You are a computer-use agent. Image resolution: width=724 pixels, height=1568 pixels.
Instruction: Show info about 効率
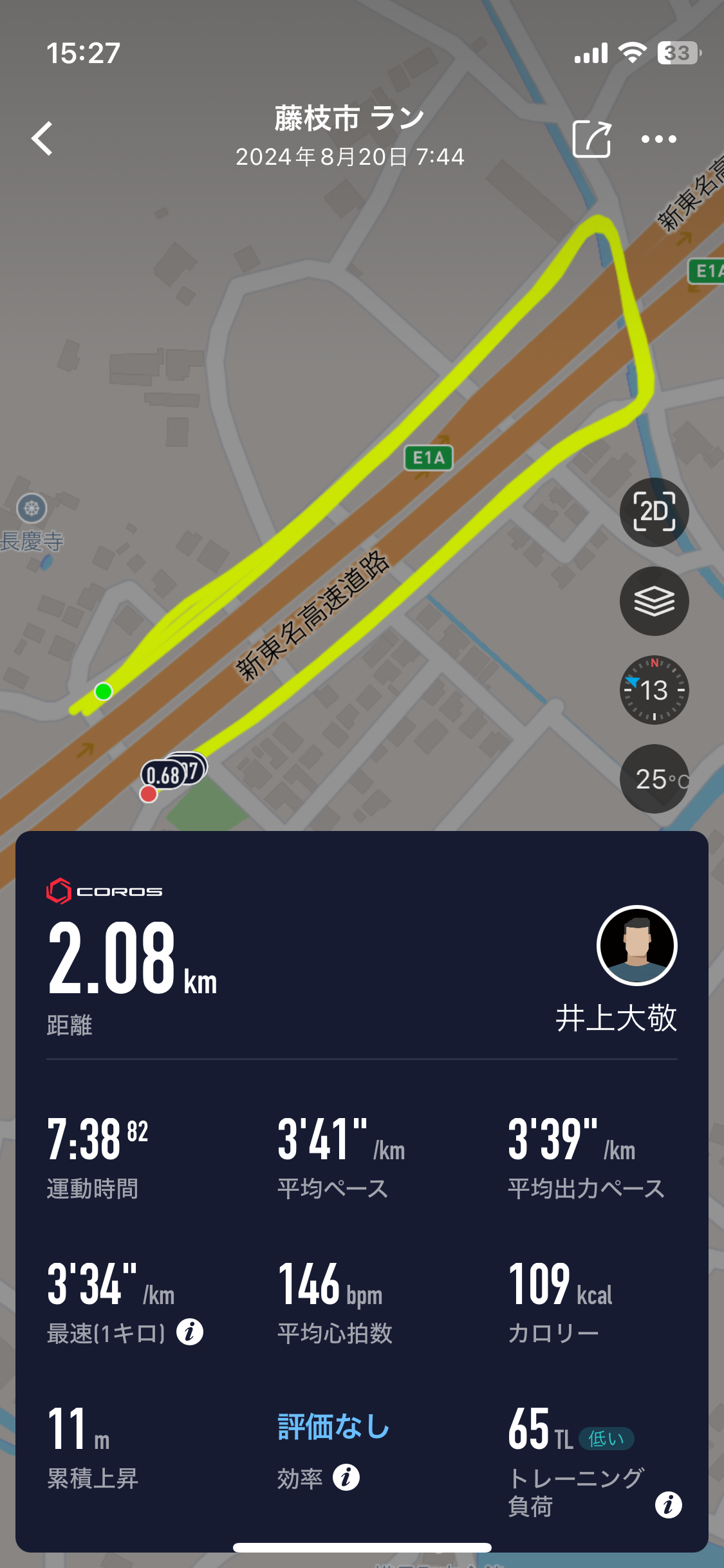[x=346, y=1477]
